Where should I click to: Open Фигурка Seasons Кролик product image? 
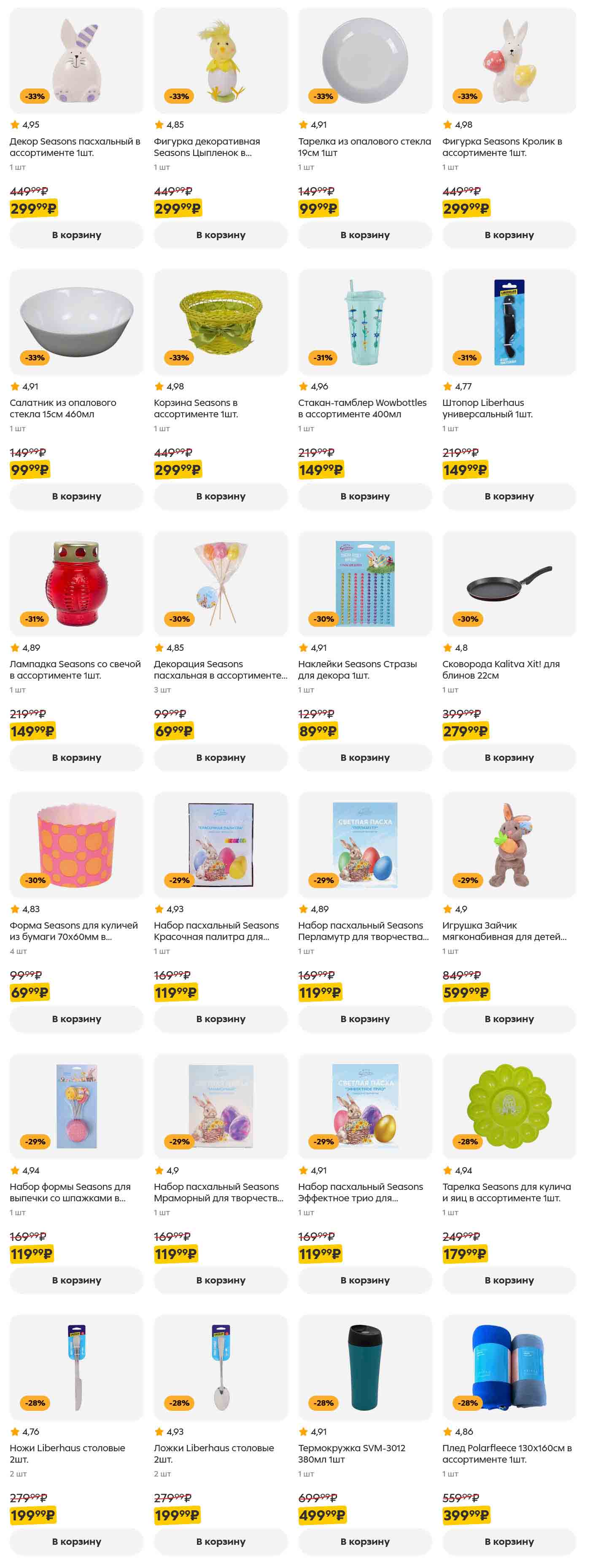click(509, 61)
